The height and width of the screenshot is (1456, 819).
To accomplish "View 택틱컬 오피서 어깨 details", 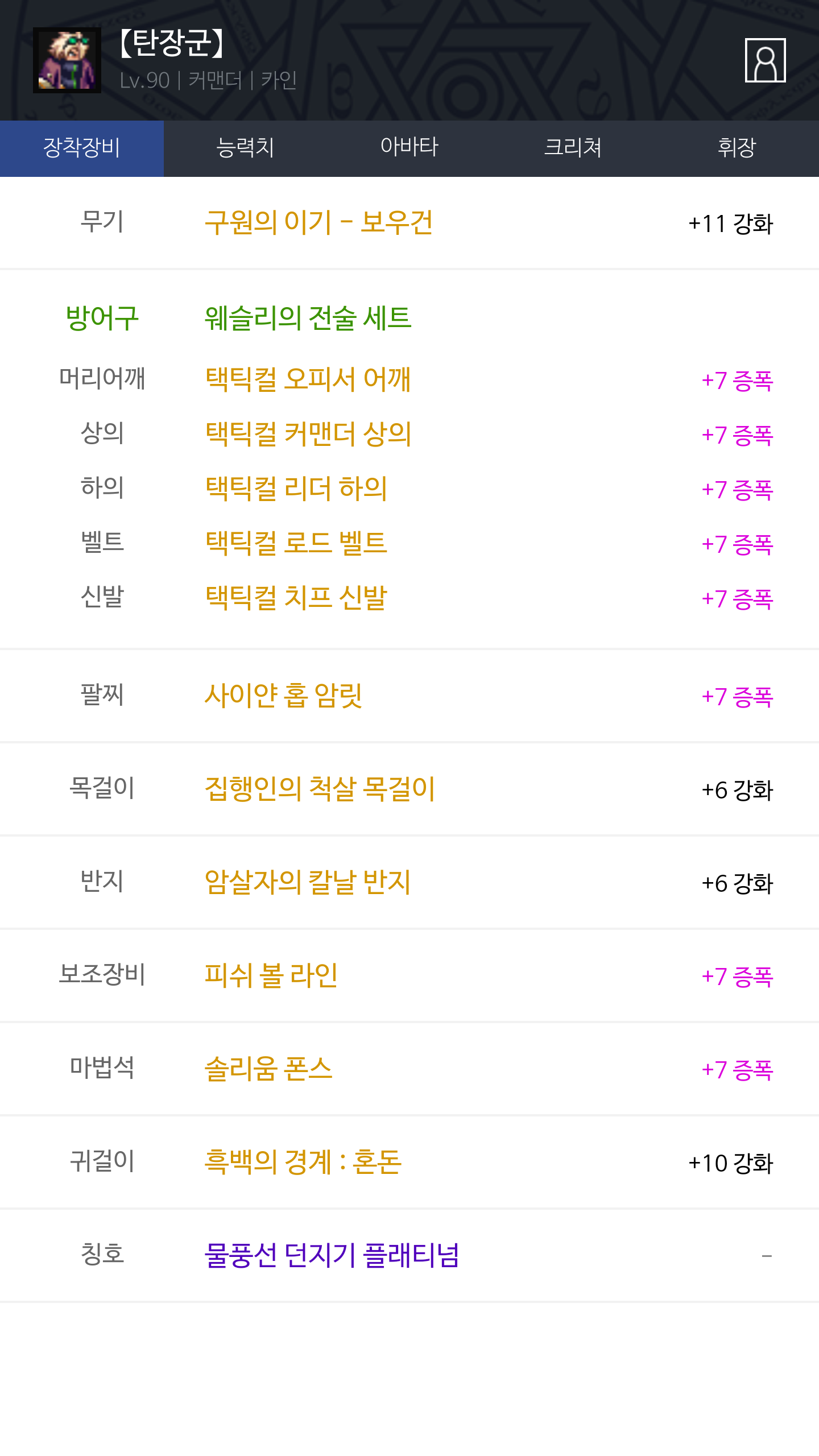I will coord(308,379).
